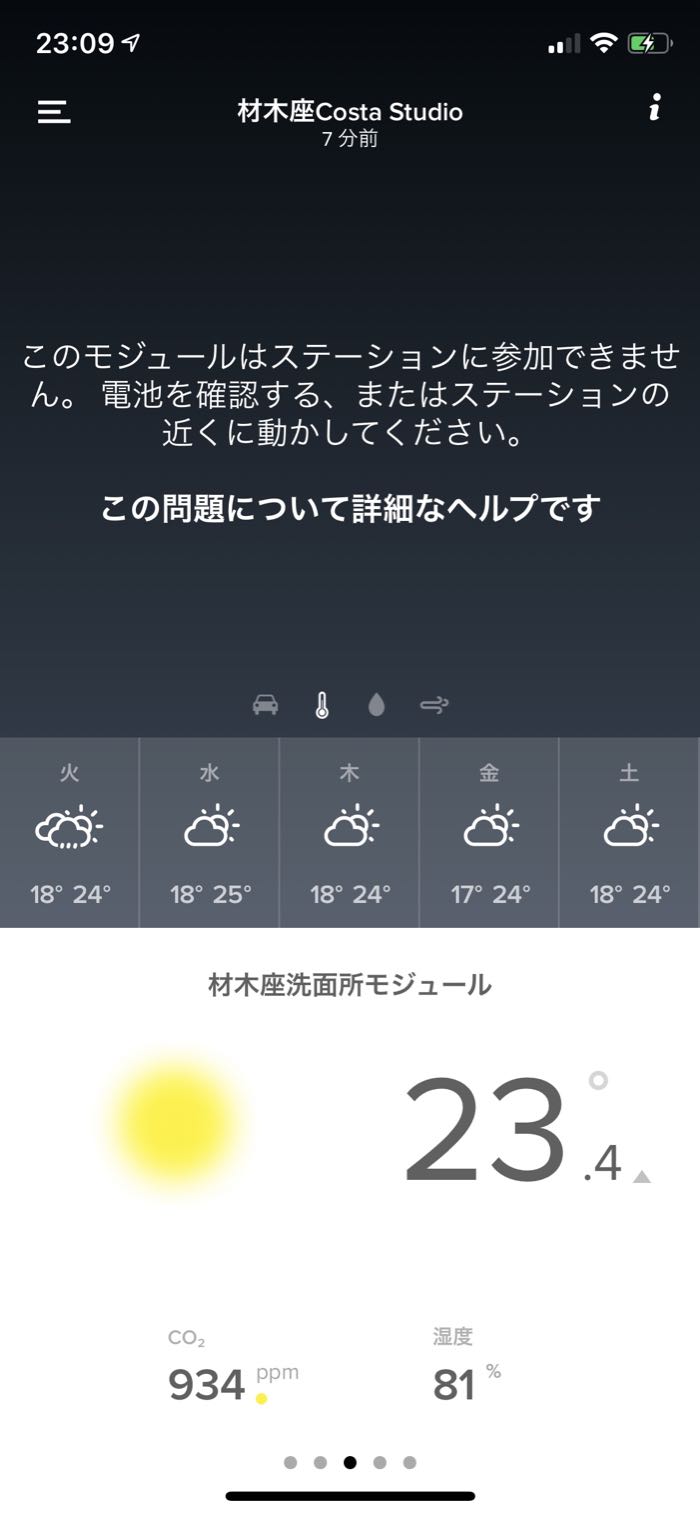700x1516 pixels.
Task: Open Friday (金) forecast
Action: coord(490,832)
